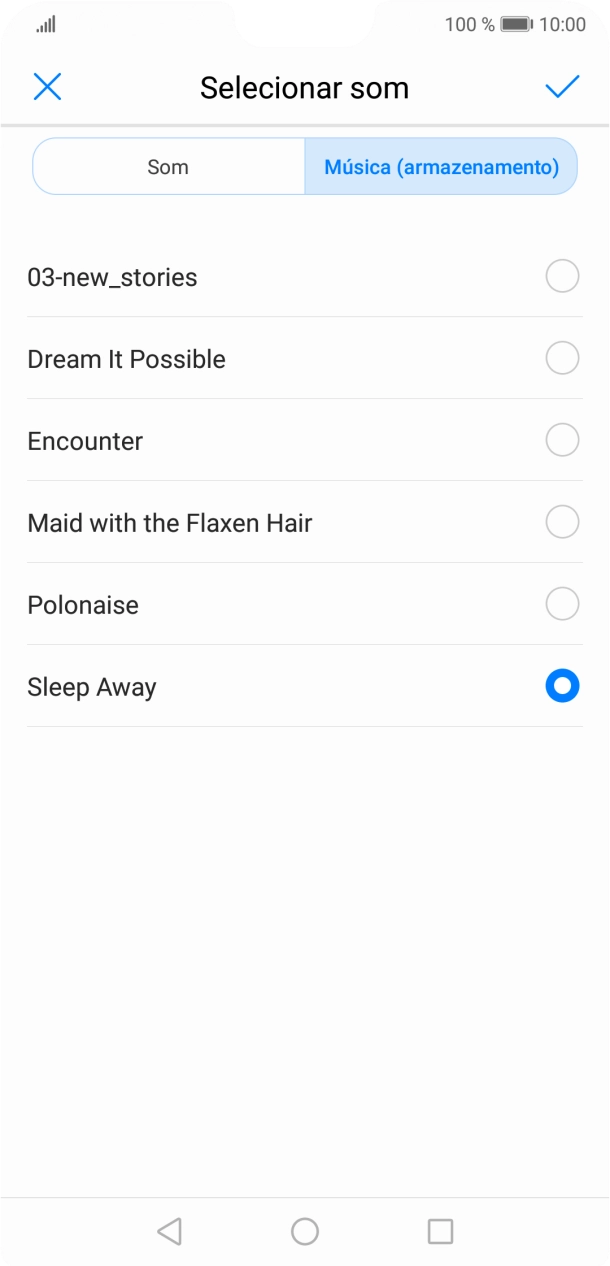
Task: Open recent apps from the navigation bar
Action: [x=440, y=1231]
